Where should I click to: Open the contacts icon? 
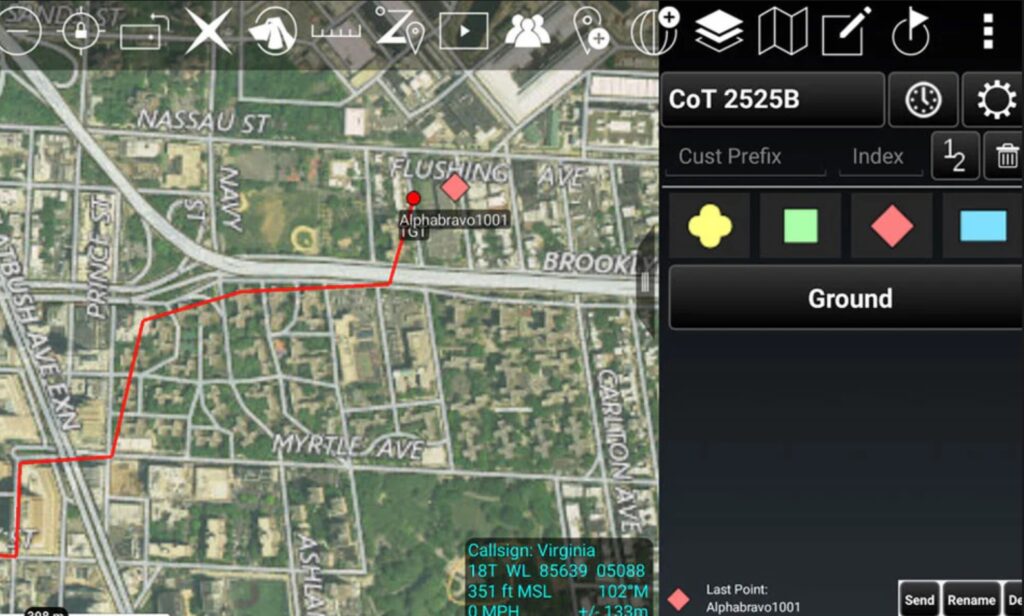tap(527, 31)
